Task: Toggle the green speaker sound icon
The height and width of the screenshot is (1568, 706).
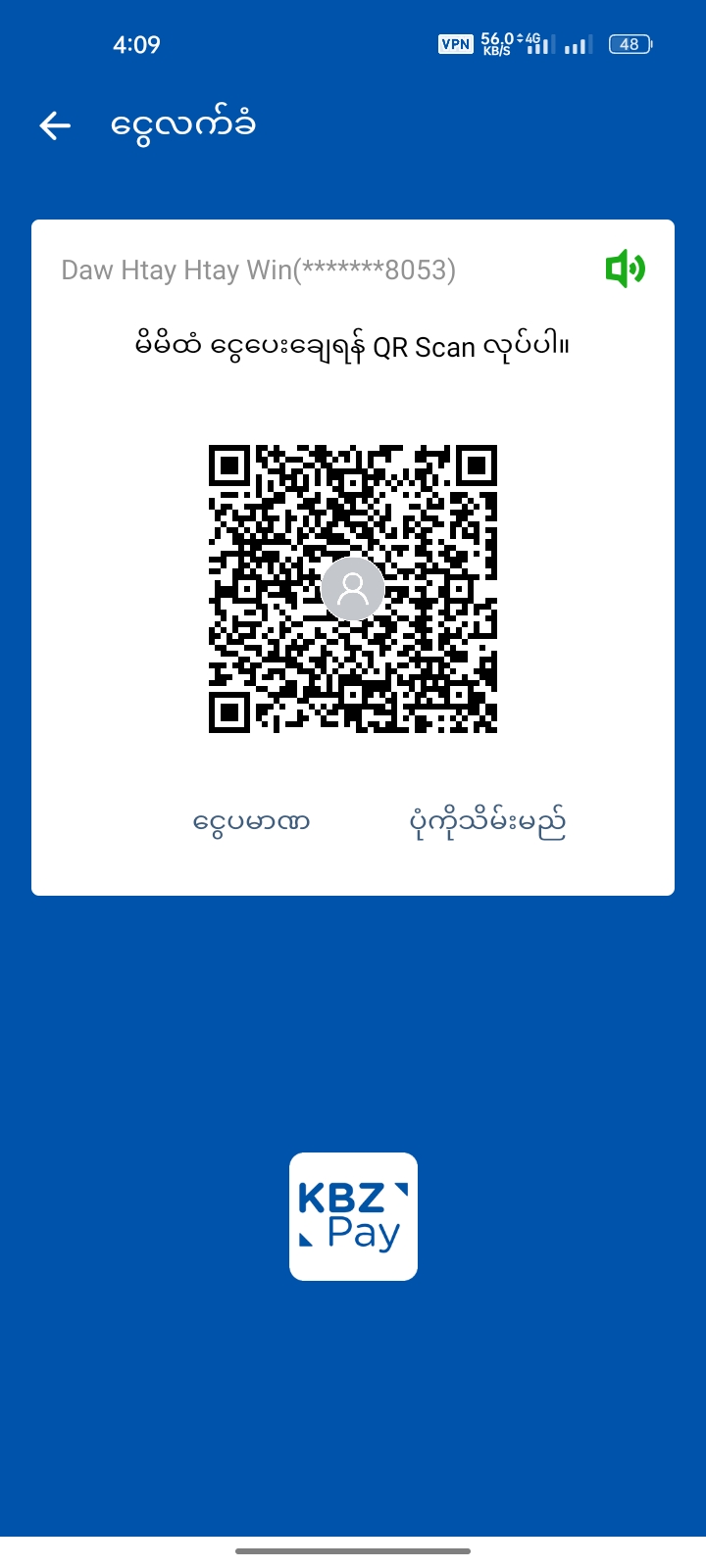Action: [625, 269]
